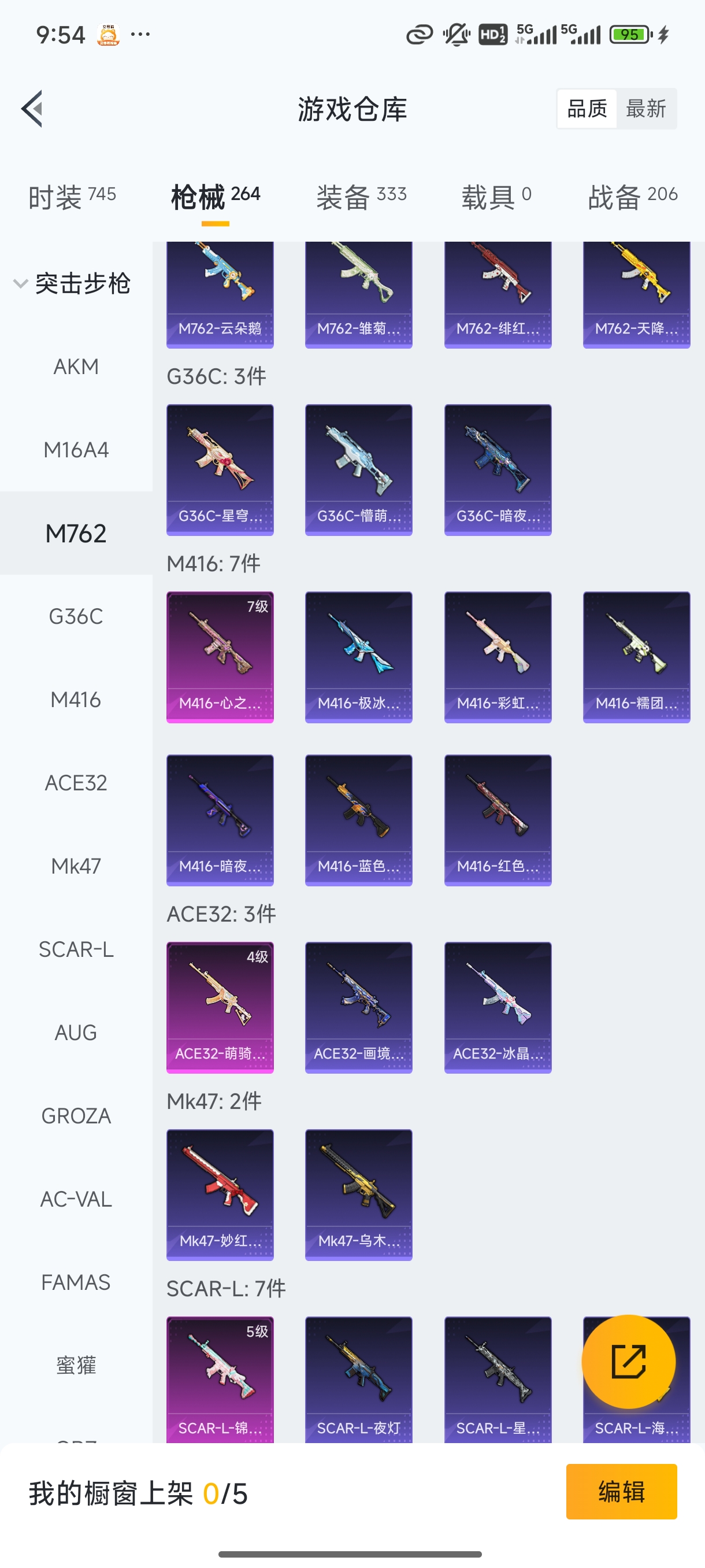Select the 品质 sort option
Screen dimensions: 705x1568
tap(587, 109)
